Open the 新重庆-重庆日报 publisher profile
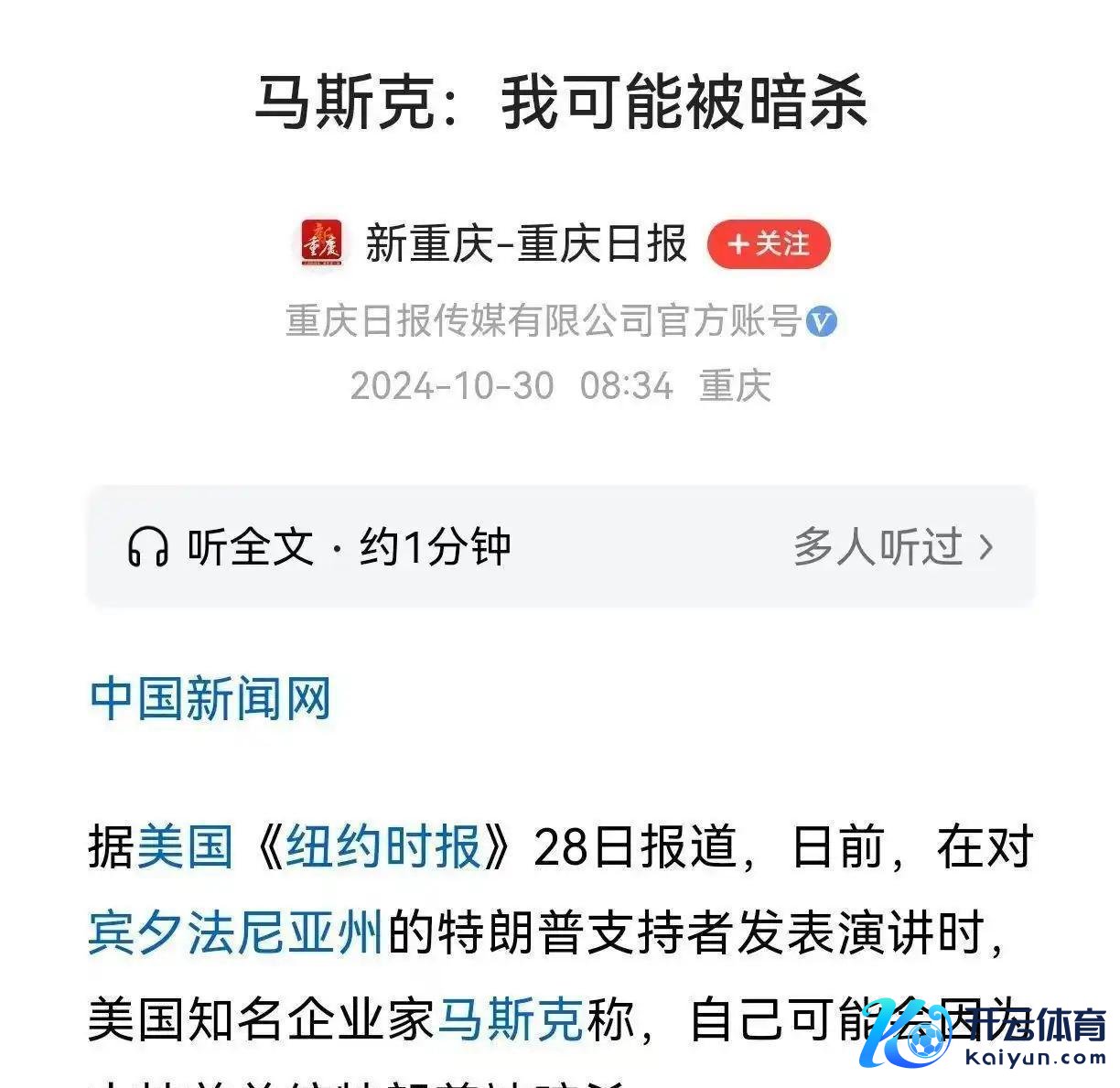The height and width of the screenshot is (1088, 1120). 525,244
